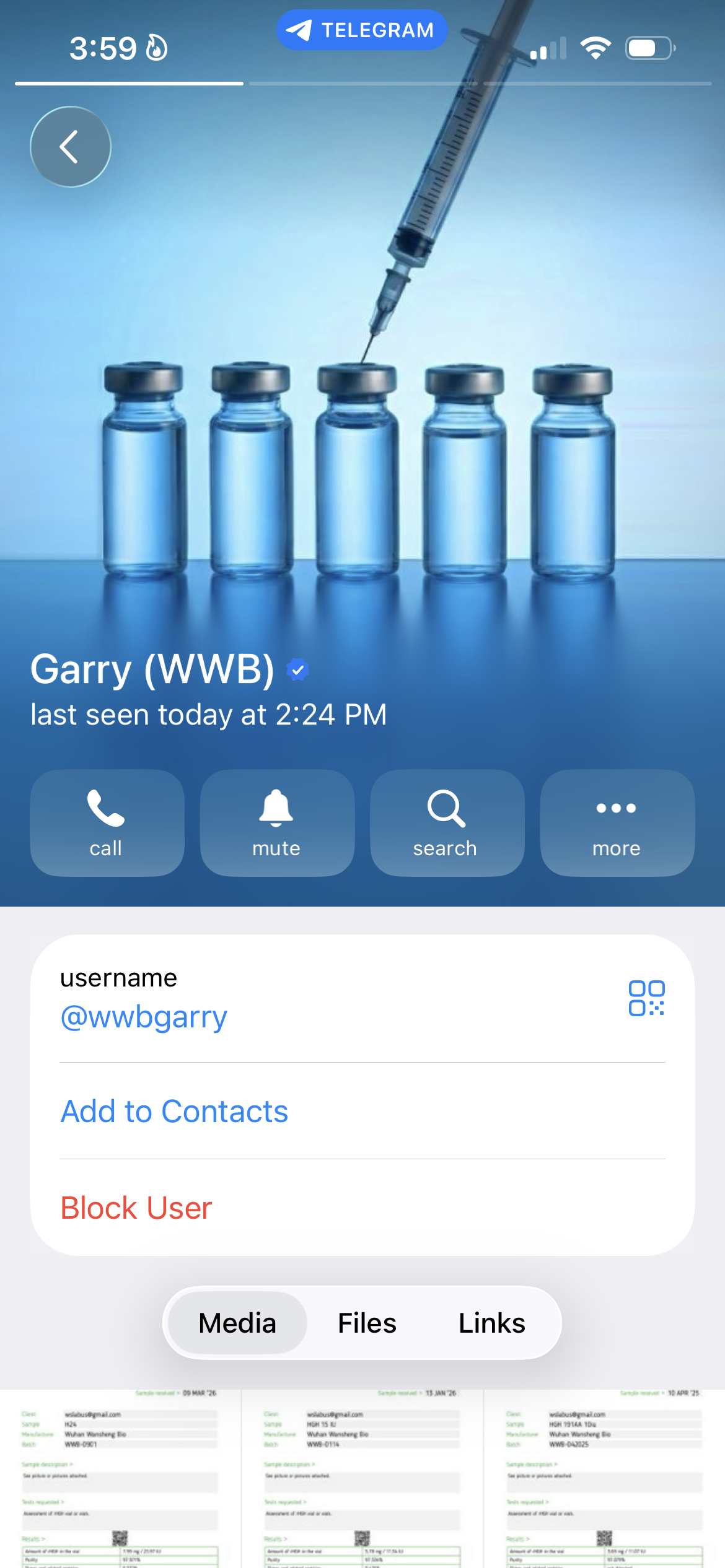Switch to the Files tab
The image size is (725, 1568).
click(x=367, y=1323)
